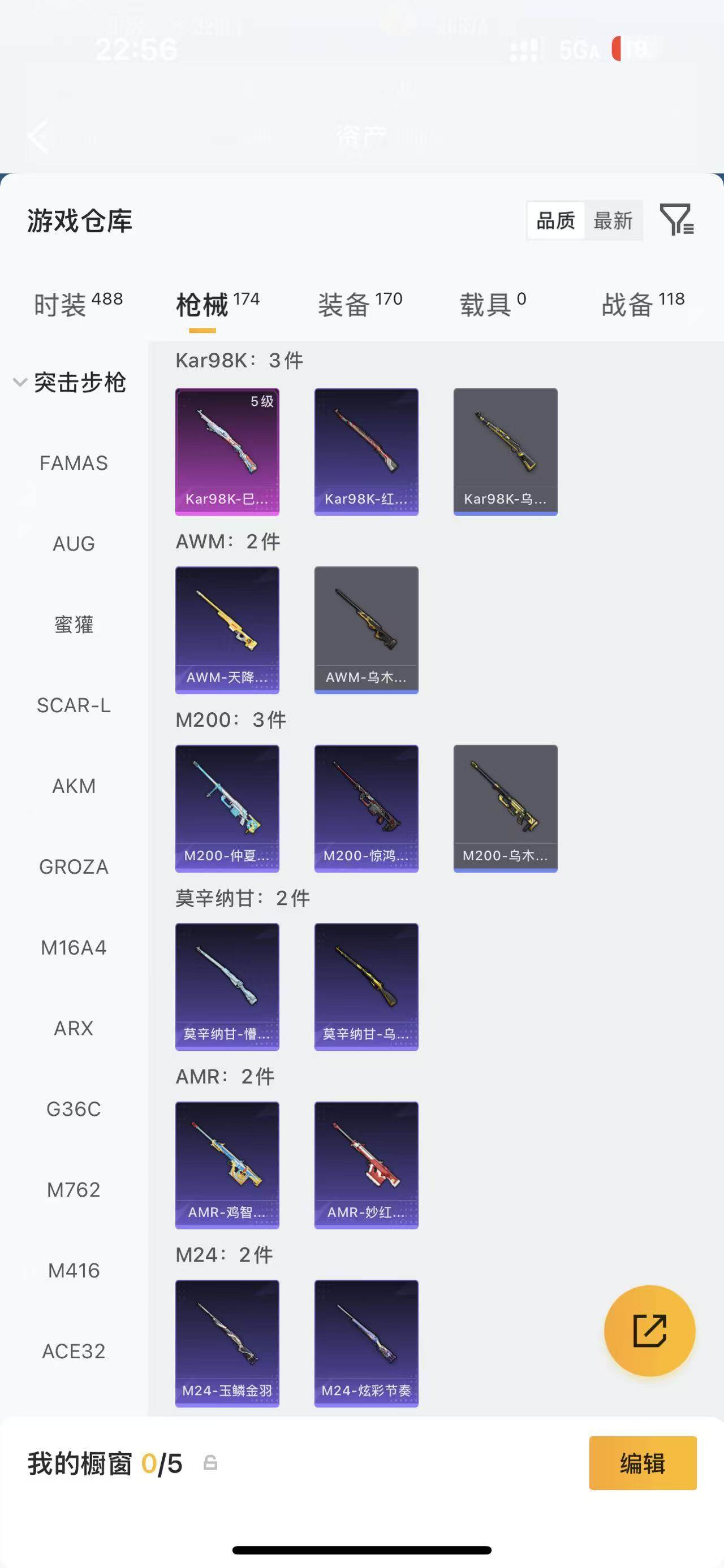Open the AWM-天降 skin tile
Viewport: 724px width, 1568px height.
(x=227, y=630)
